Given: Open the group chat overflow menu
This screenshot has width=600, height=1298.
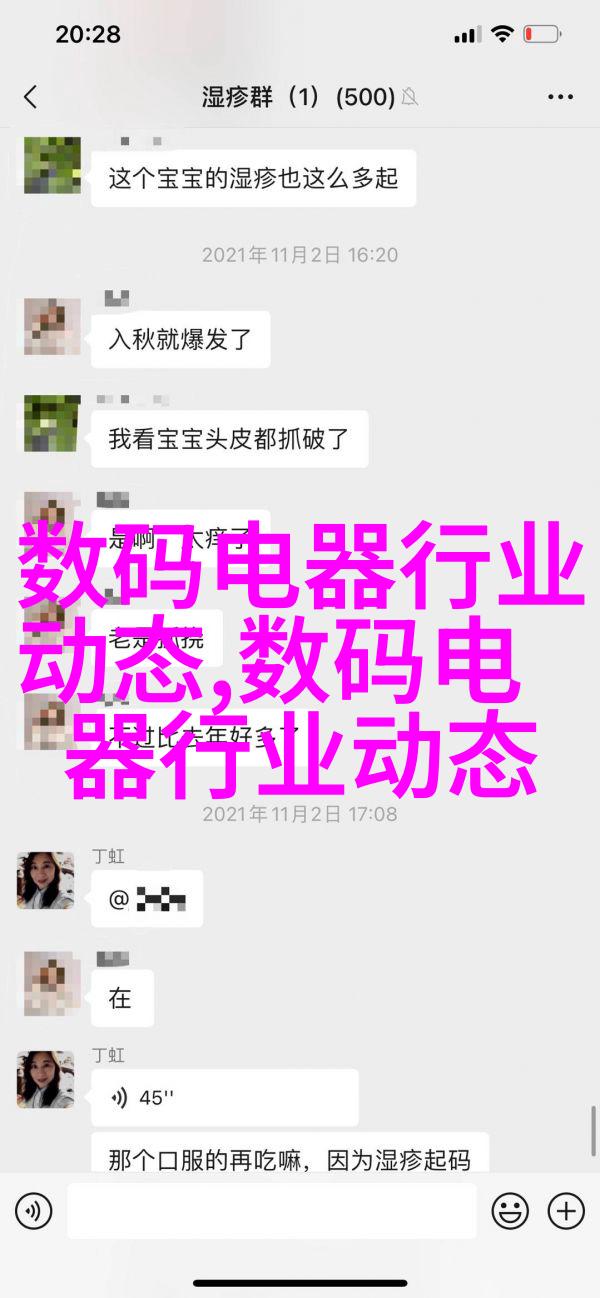Looking at the screenshot, I should [560, 97].
